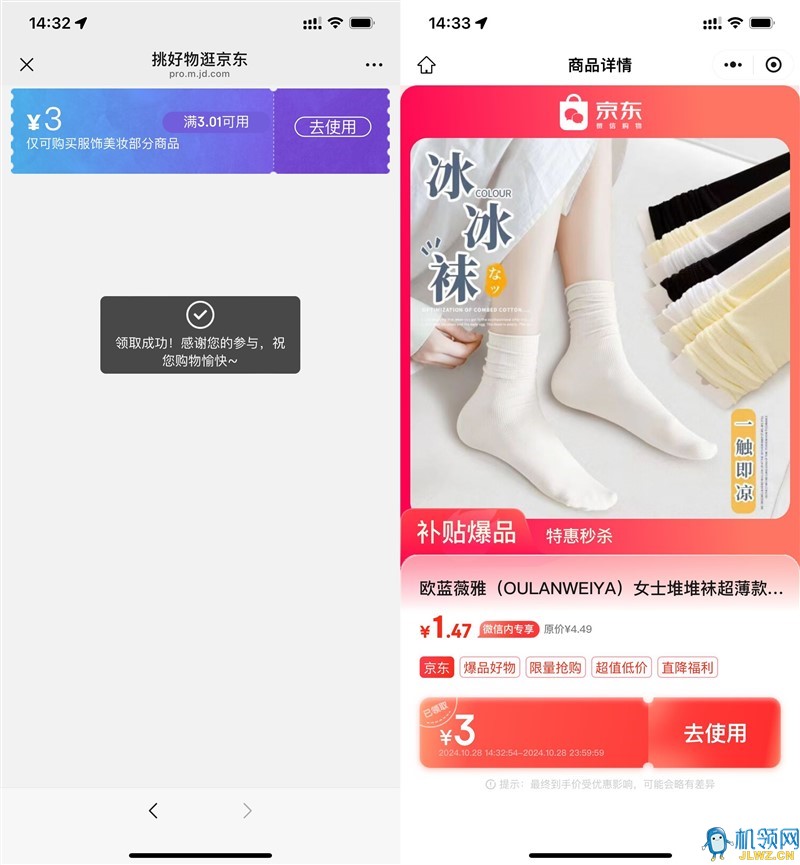This screenshot has height=865, width=800.
Task: Go back using the bottom browser arrow
Action: (x=153, y=811)
